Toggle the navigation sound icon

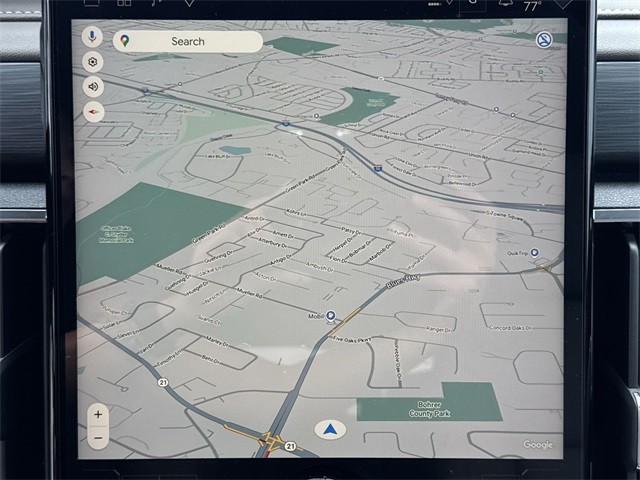(93, 87)
